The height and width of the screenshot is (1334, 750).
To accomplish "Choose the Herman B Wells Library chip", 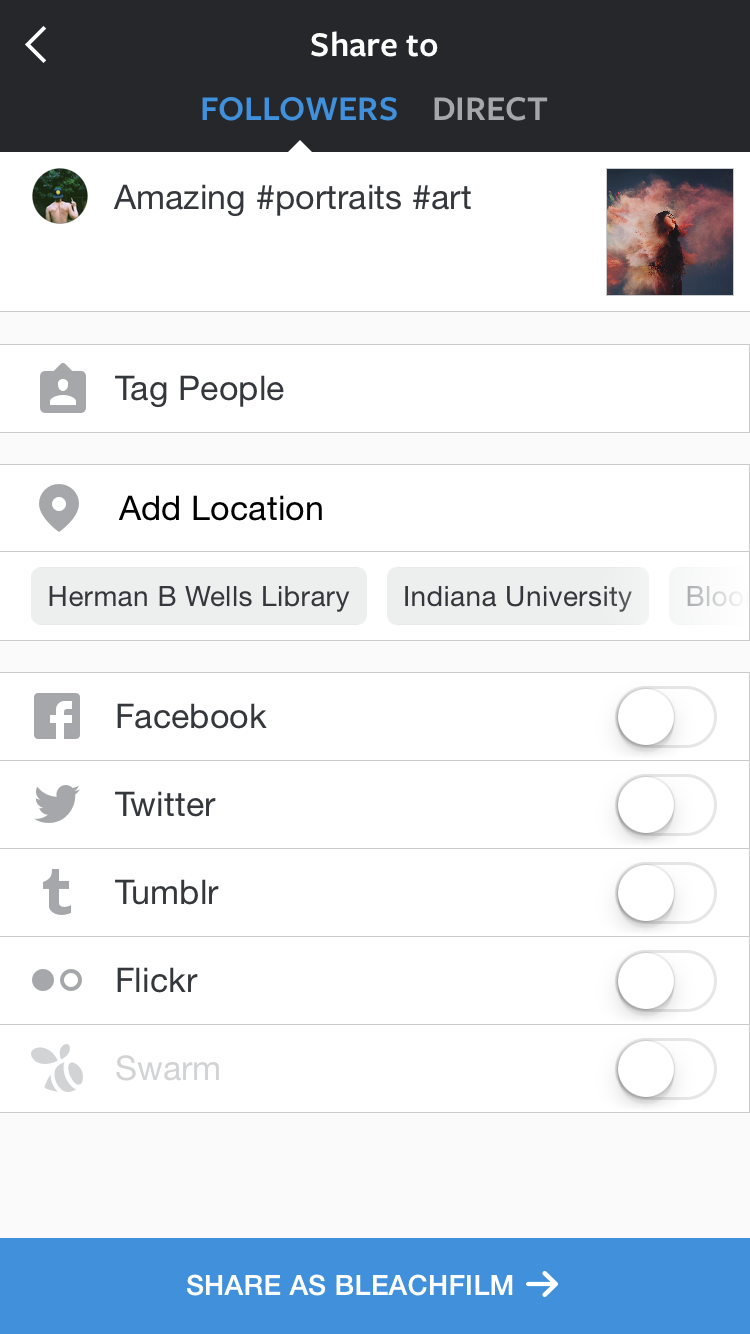I will pyautogui.click(x=199, y=596).
